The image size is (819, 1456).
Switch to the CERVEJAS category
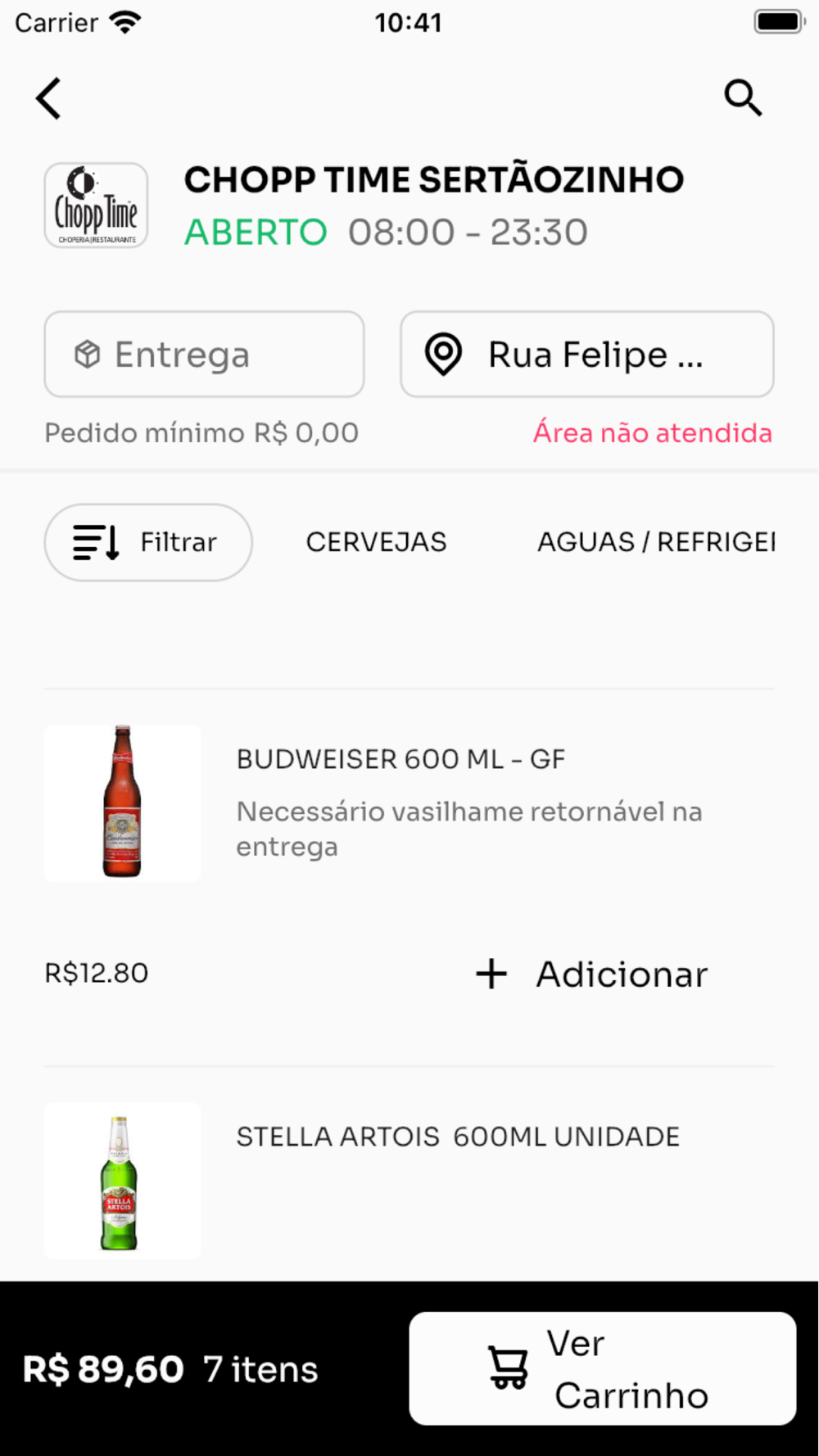coord(376,542)
